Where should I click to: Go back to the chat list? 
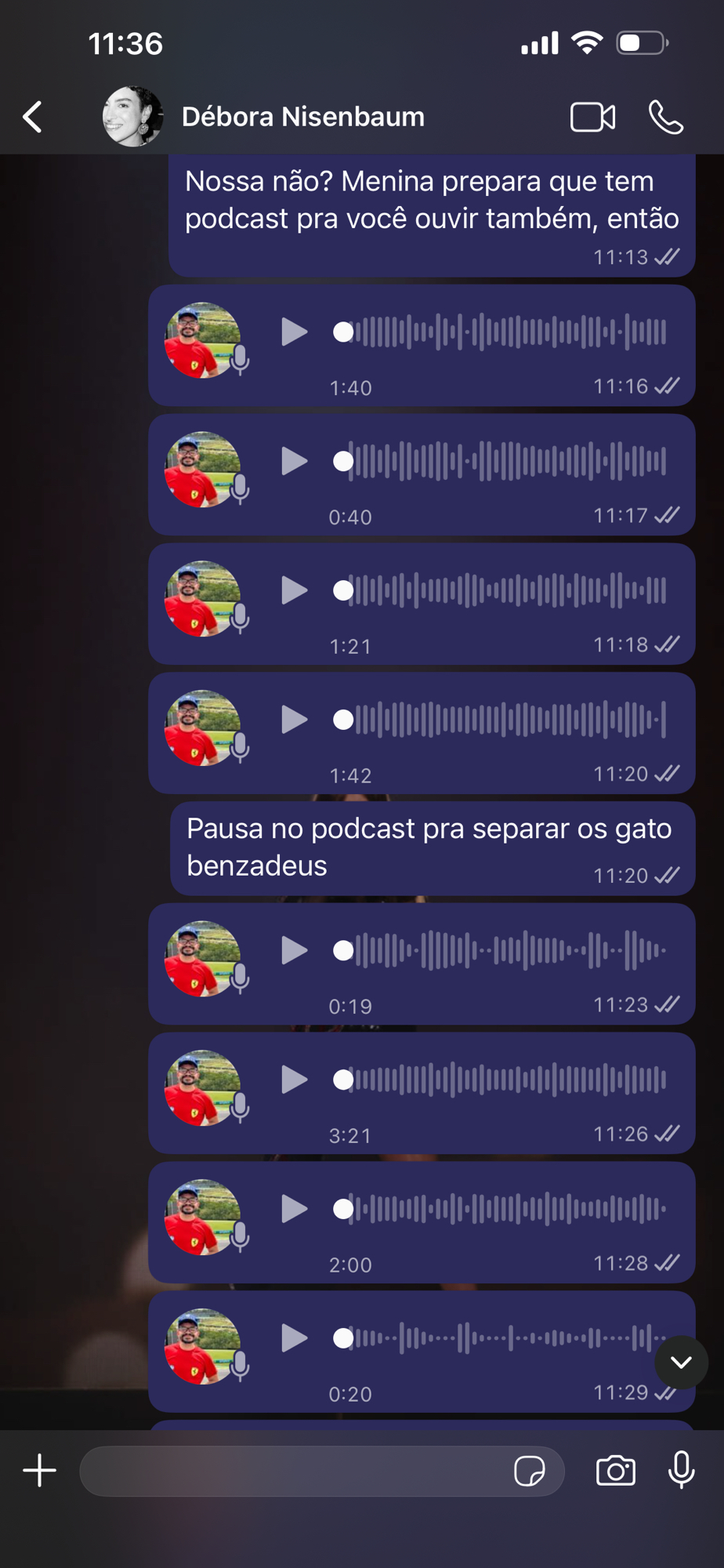[x=33, y=118]
